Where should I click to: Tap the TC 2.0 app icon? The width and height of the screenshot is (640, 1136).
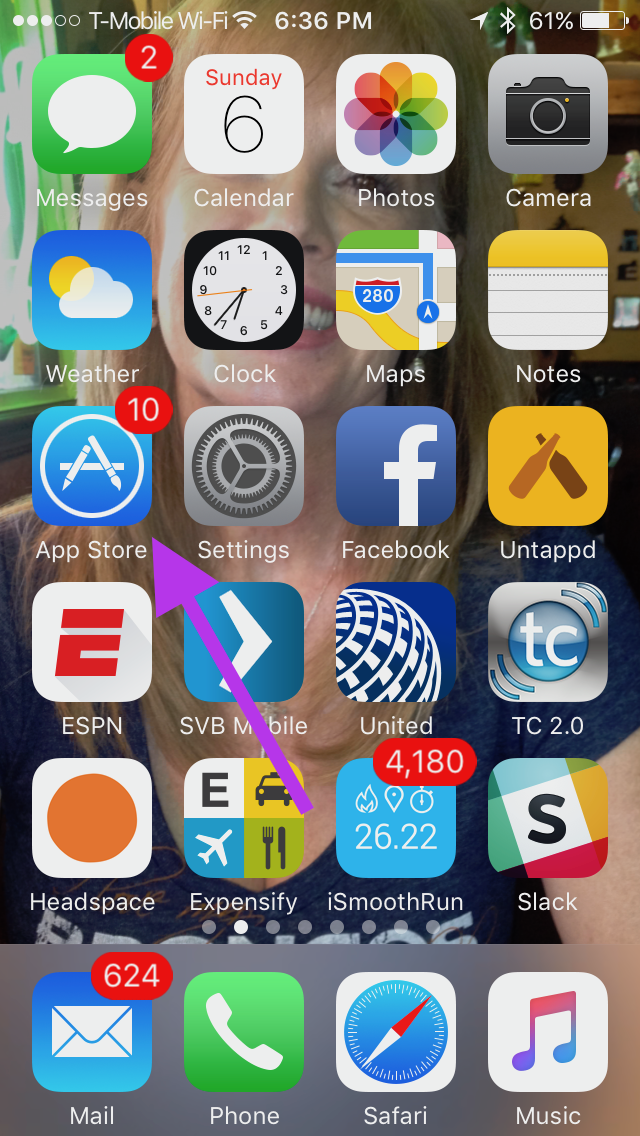tap(548, 642)
